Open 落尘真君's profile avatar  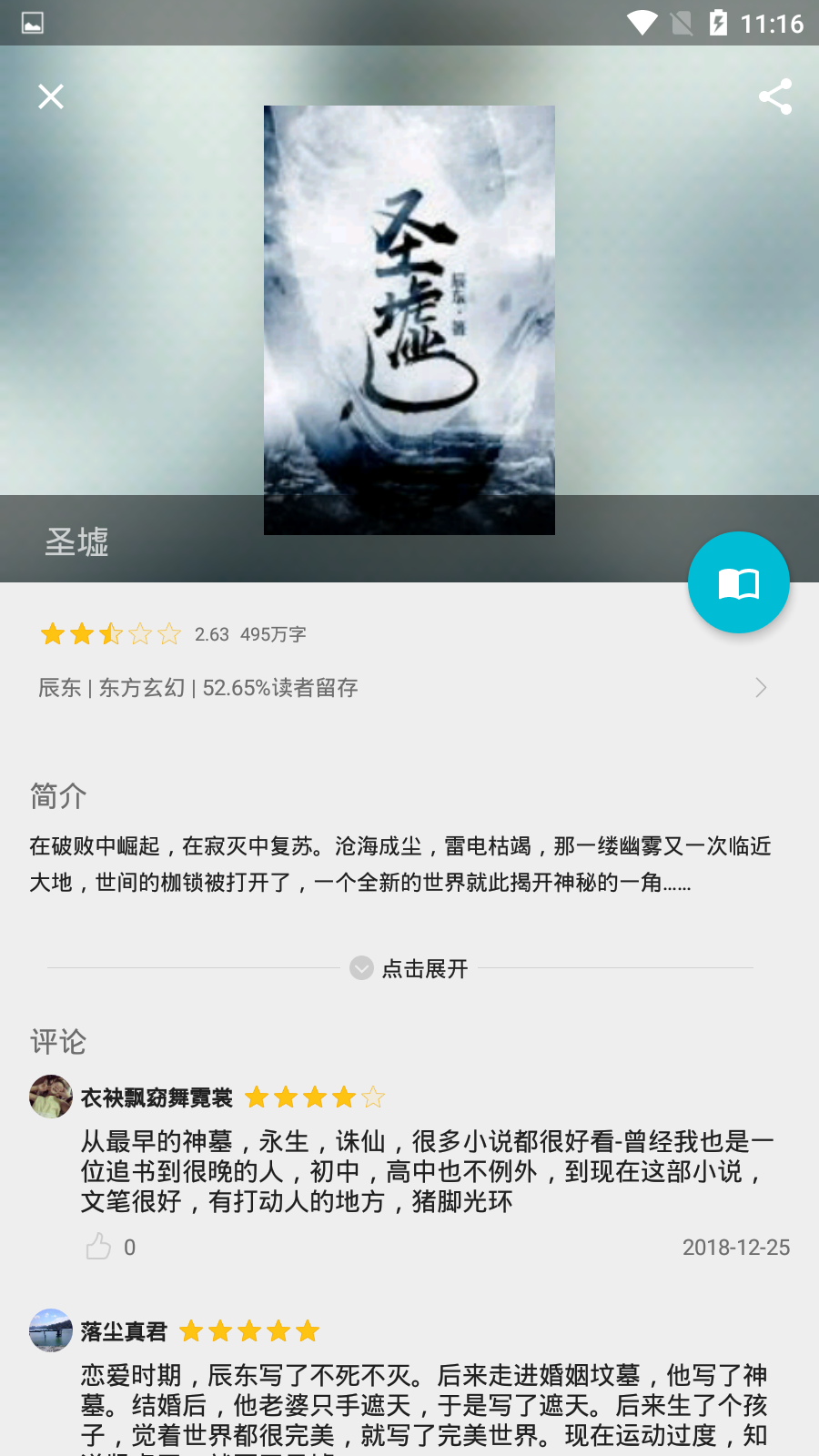pyautogui.click(x=51, y=1330)
